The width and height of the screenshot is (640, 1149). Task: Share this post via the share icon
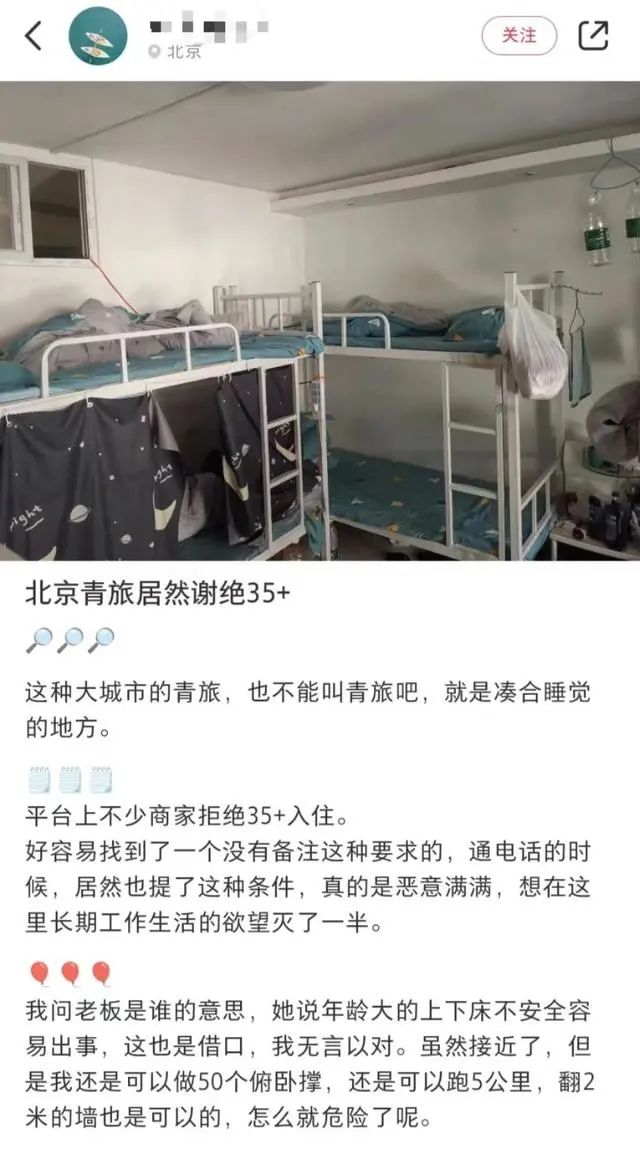point(593,36)
